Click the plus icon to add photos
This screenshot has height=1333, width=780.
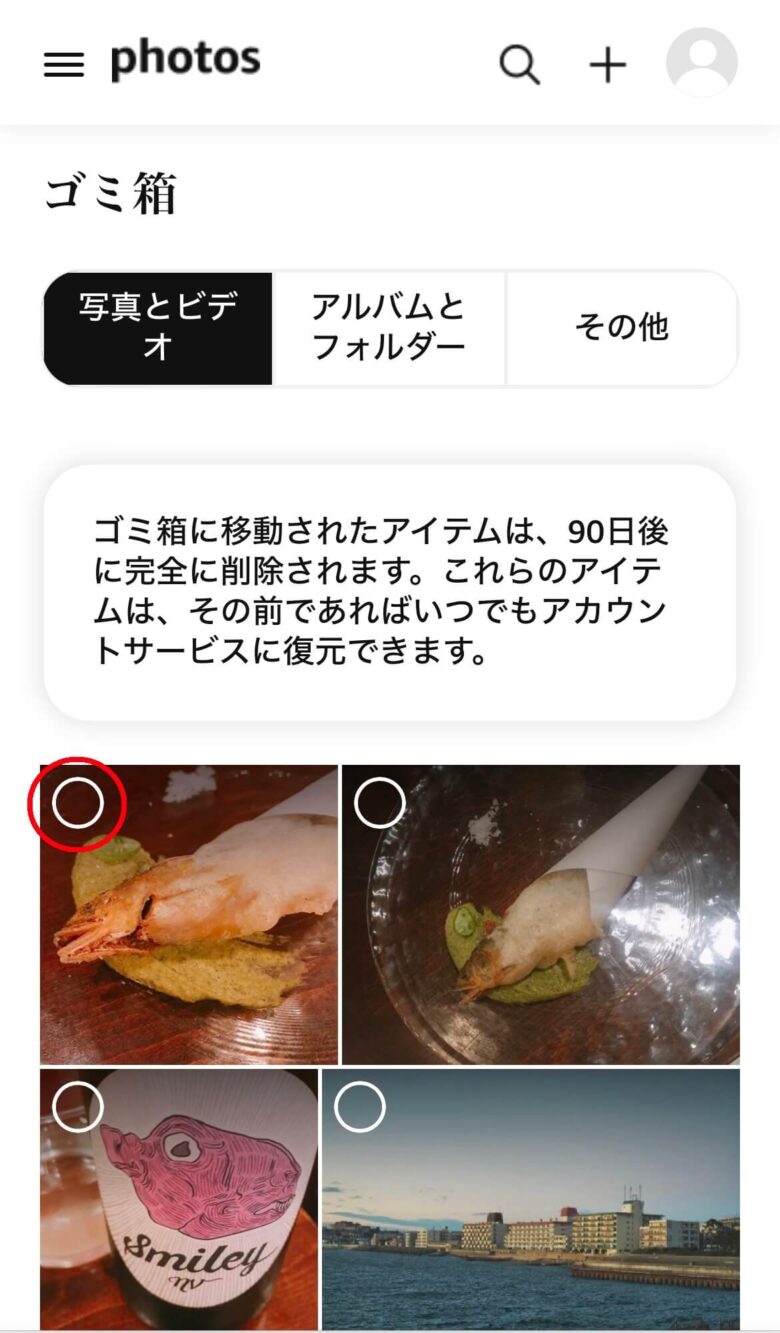607,64
